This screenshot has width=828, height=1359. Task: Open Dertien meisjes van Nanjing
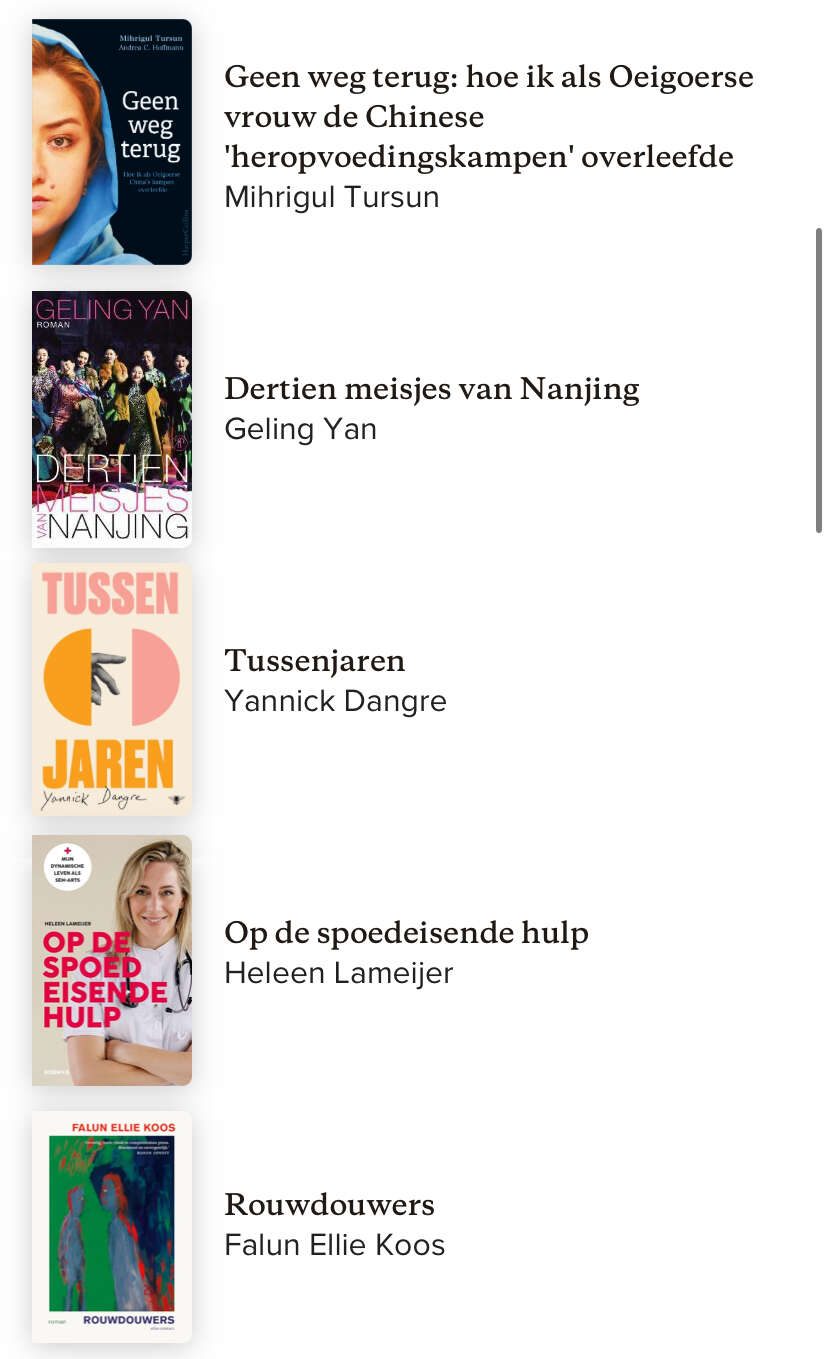coord(431,389)
